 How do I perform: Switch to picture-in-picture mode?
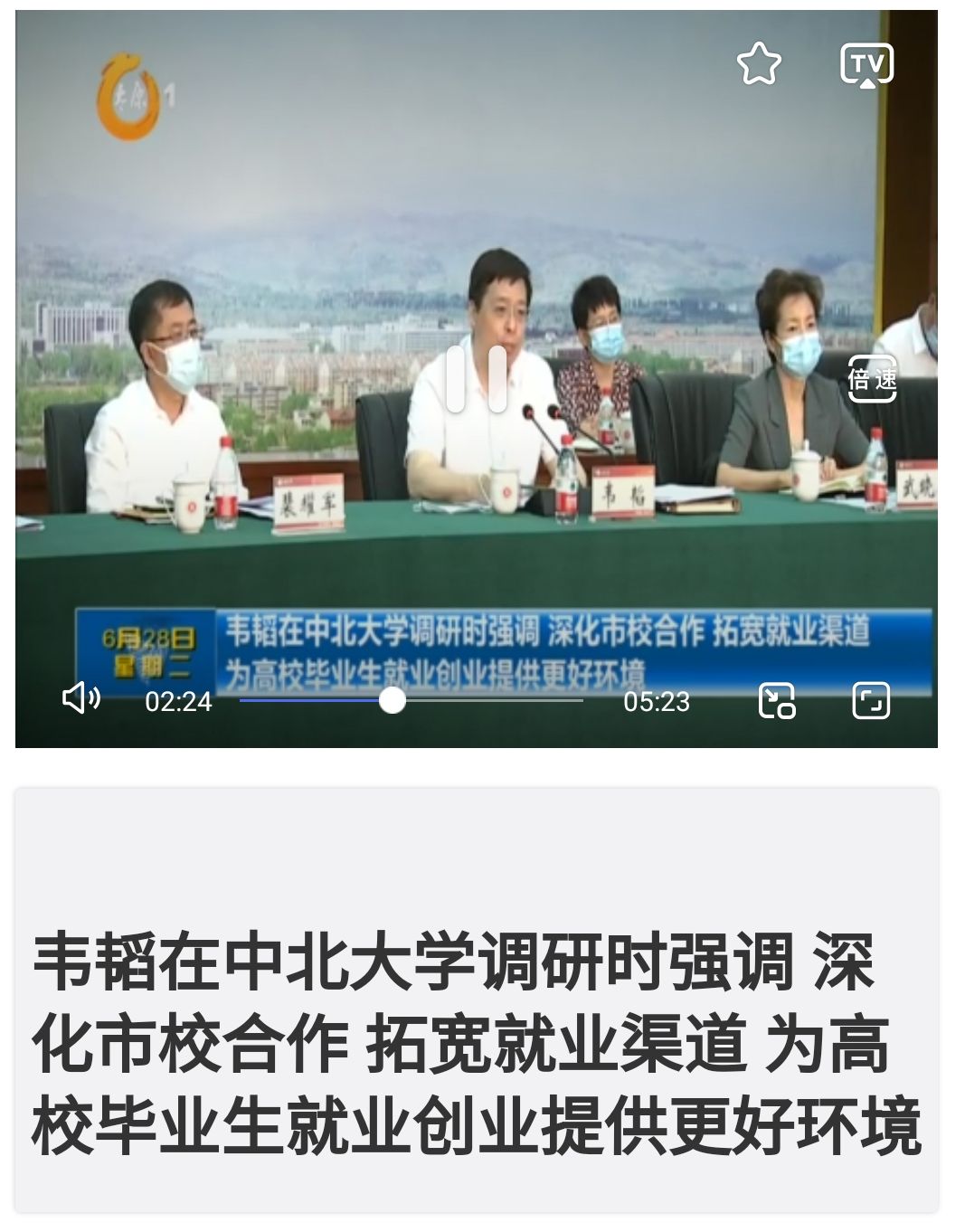coord(776,701)
